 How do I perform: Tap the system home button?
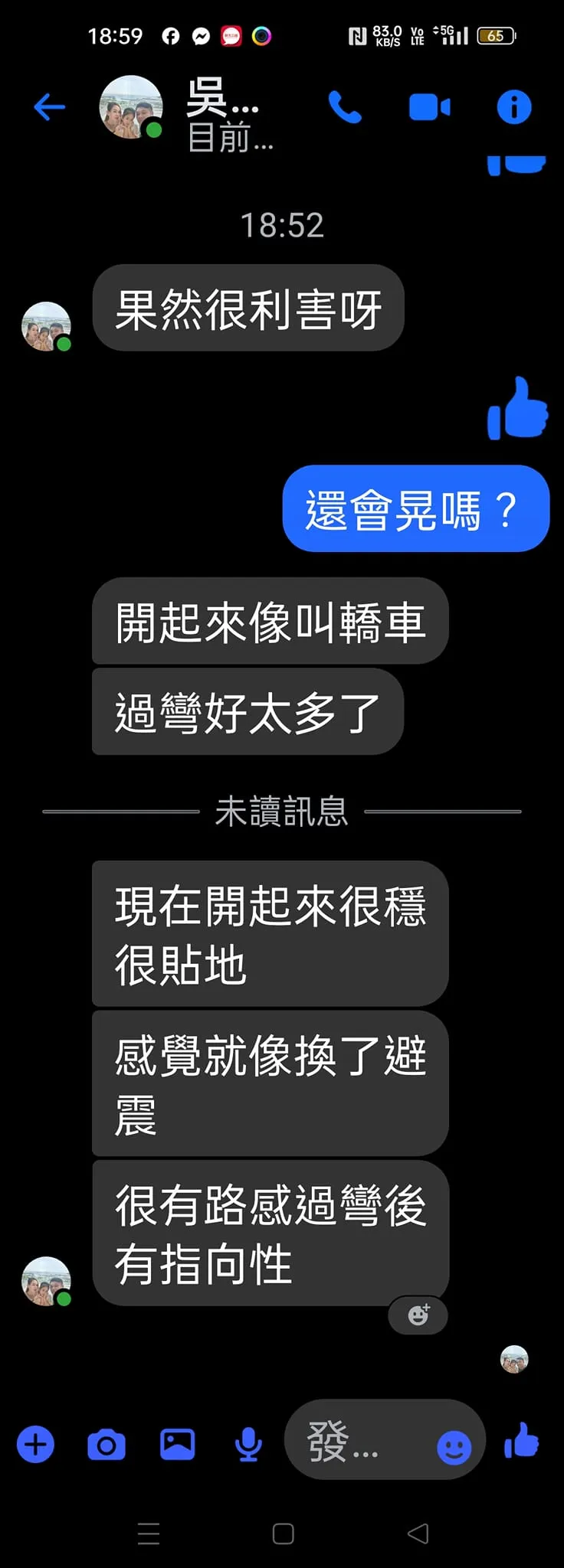coord(283,1534)
